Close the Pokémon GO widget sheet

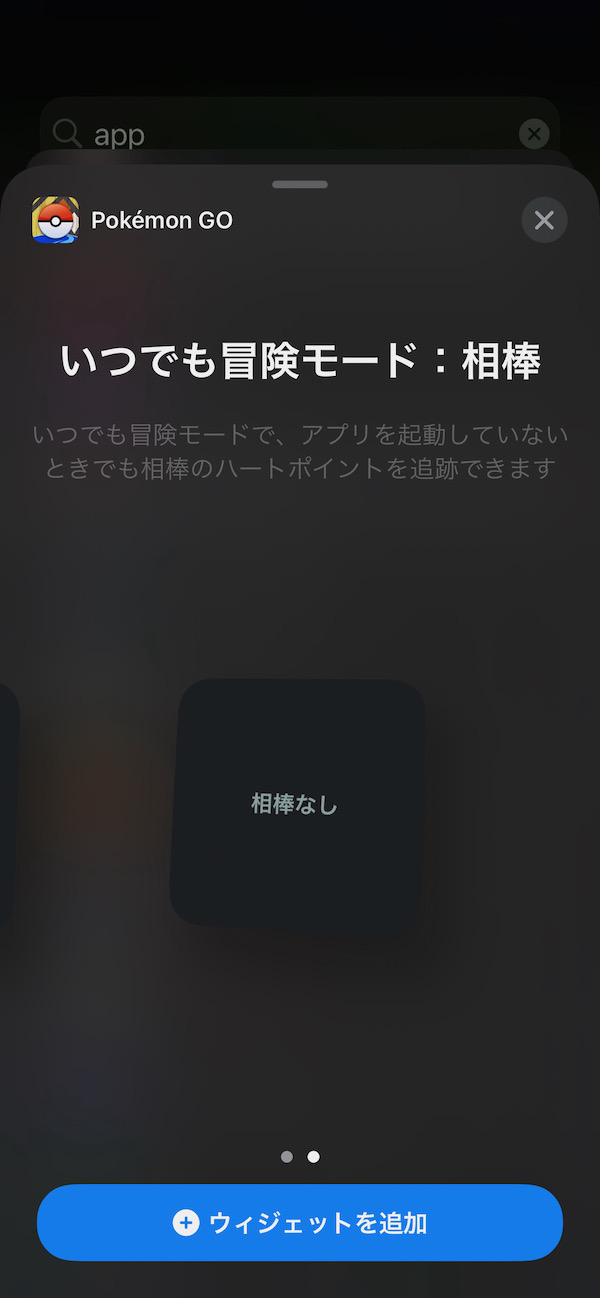pos(544,220)
